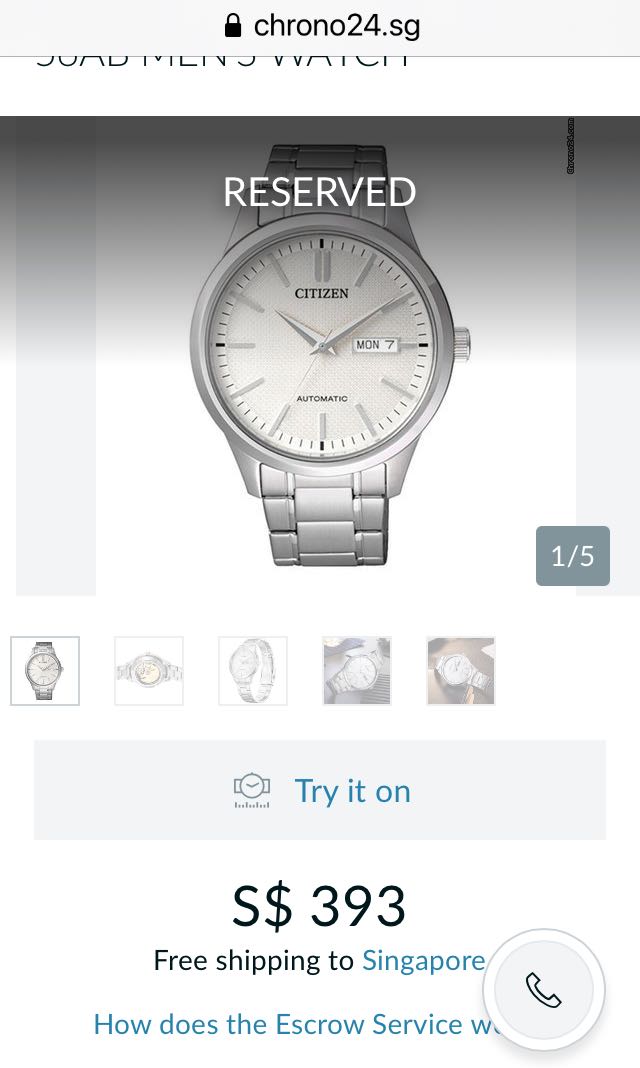Viewport: 640px width, 1068px height.
Task: Select the second thumbnail showing the watch back
Action: (149, 671)
